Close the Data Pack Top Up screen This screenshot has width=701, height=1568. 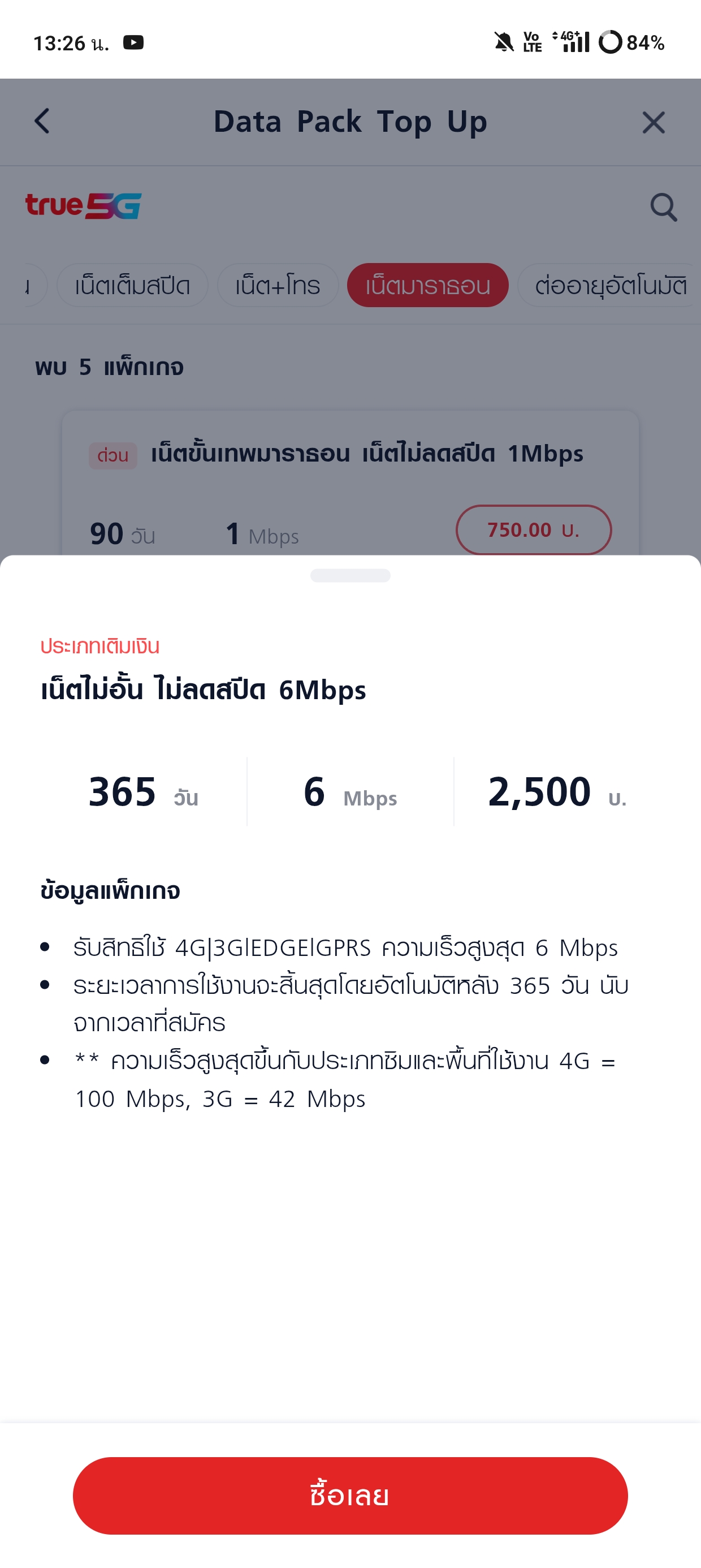(x=654, y=122)
